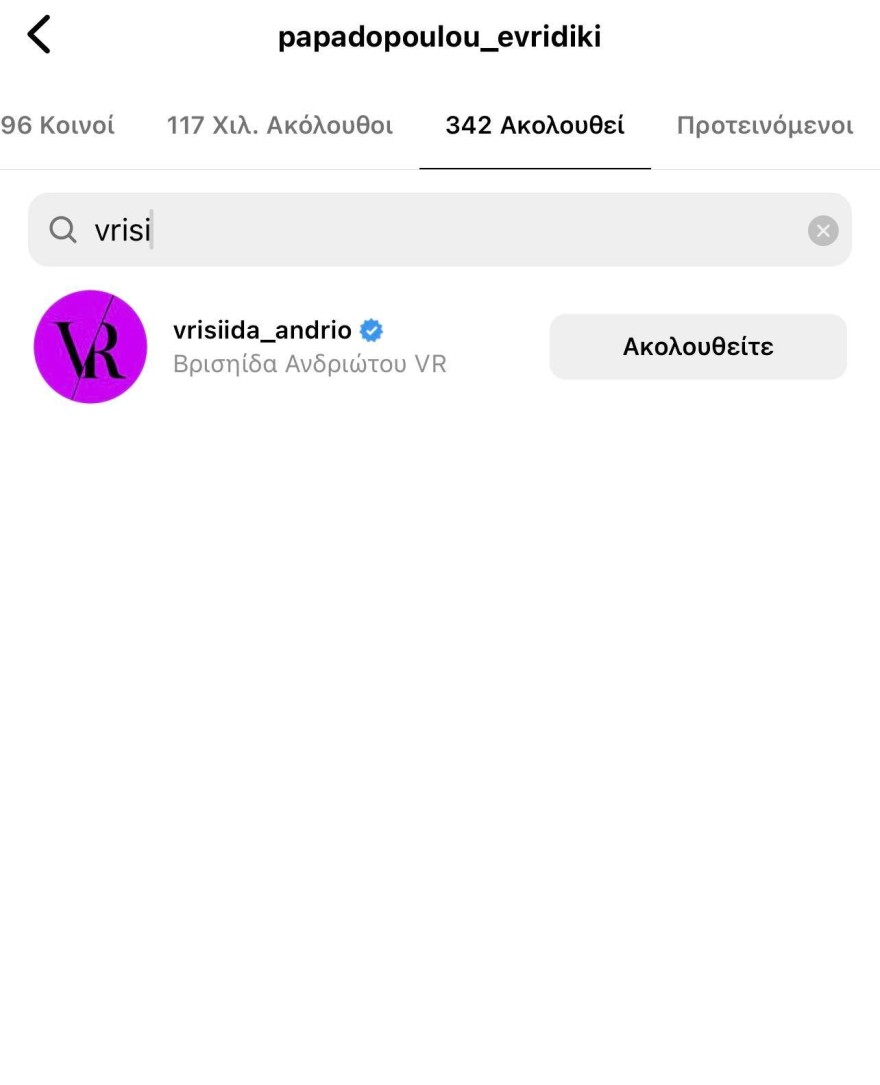Clear the search text
This screenshot has height=1085, width=880.
[x=823, y=231]
